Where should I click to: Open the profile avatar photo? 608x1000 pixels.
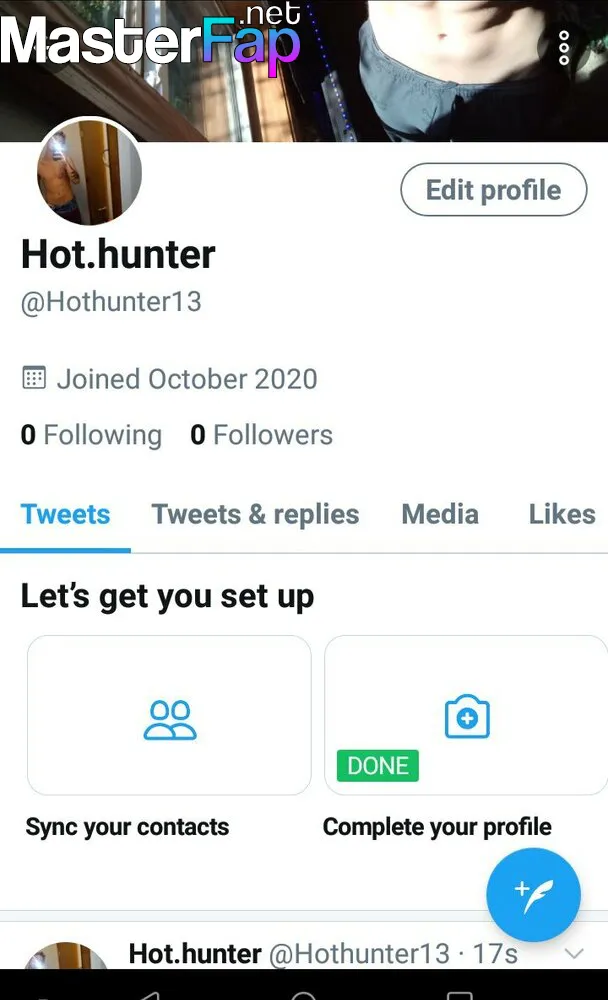pos(89,172)
